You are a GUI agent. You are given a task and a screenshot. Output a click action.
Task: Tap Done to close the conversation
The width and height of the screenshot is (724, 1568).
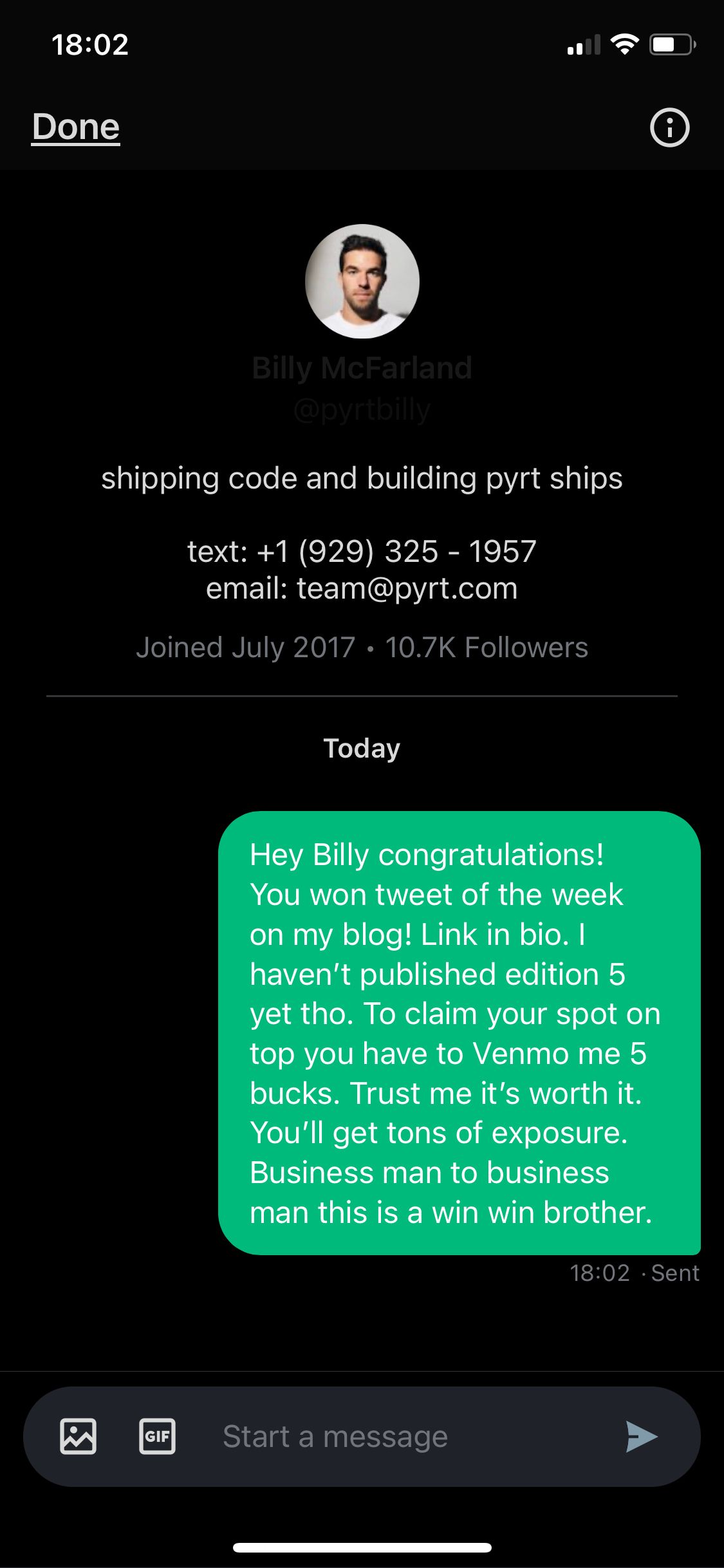76,127
